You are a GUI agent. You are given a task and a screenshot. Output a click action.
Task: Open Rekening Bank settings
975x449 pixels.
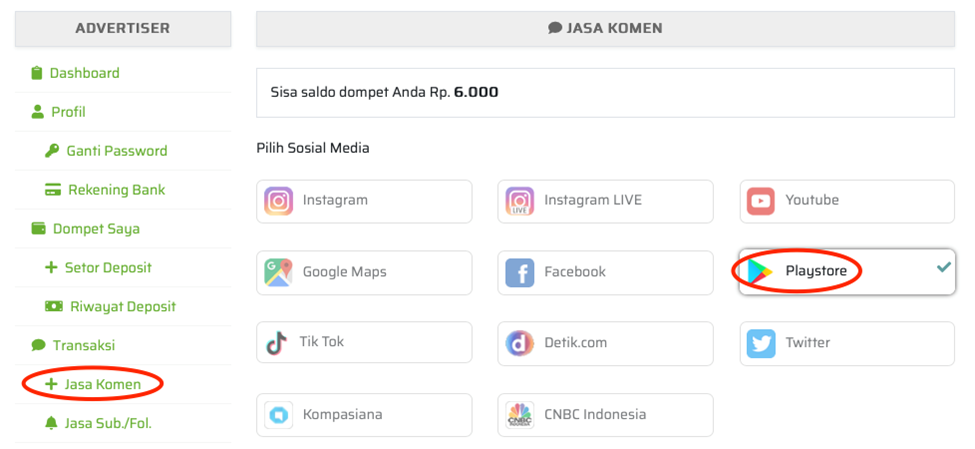(x=116, y=190)
